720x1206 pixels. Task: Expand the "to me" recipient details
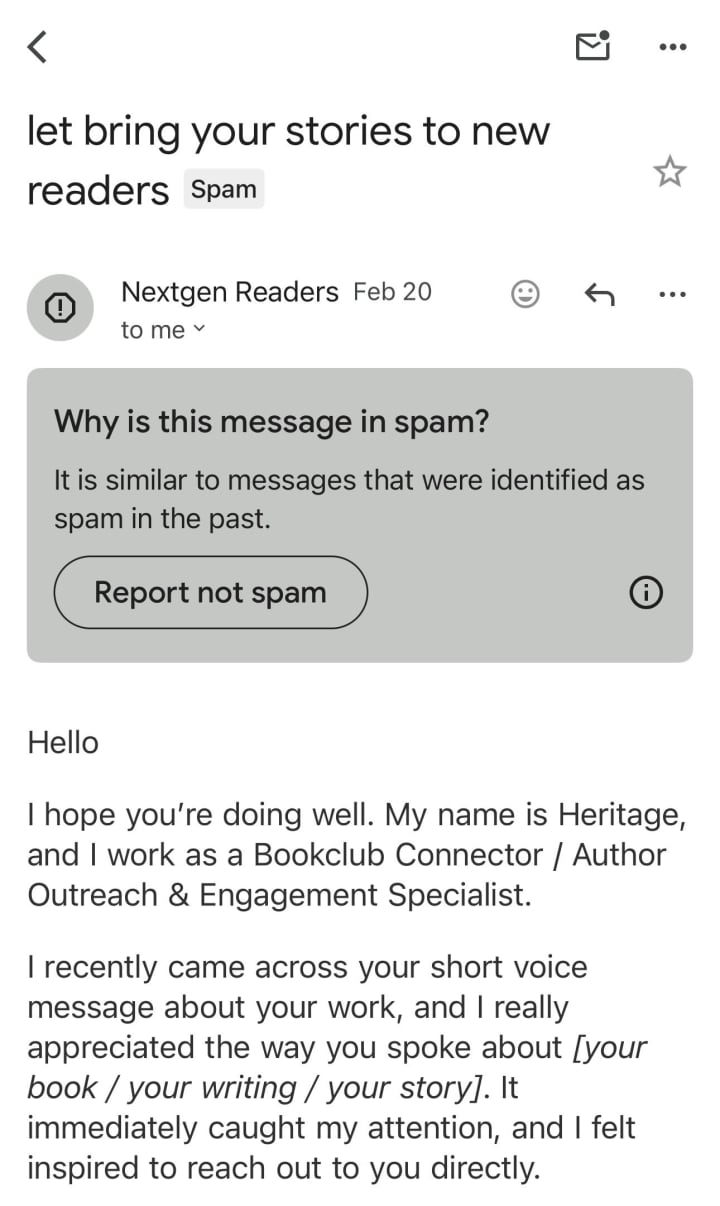(x=162, y=330)
